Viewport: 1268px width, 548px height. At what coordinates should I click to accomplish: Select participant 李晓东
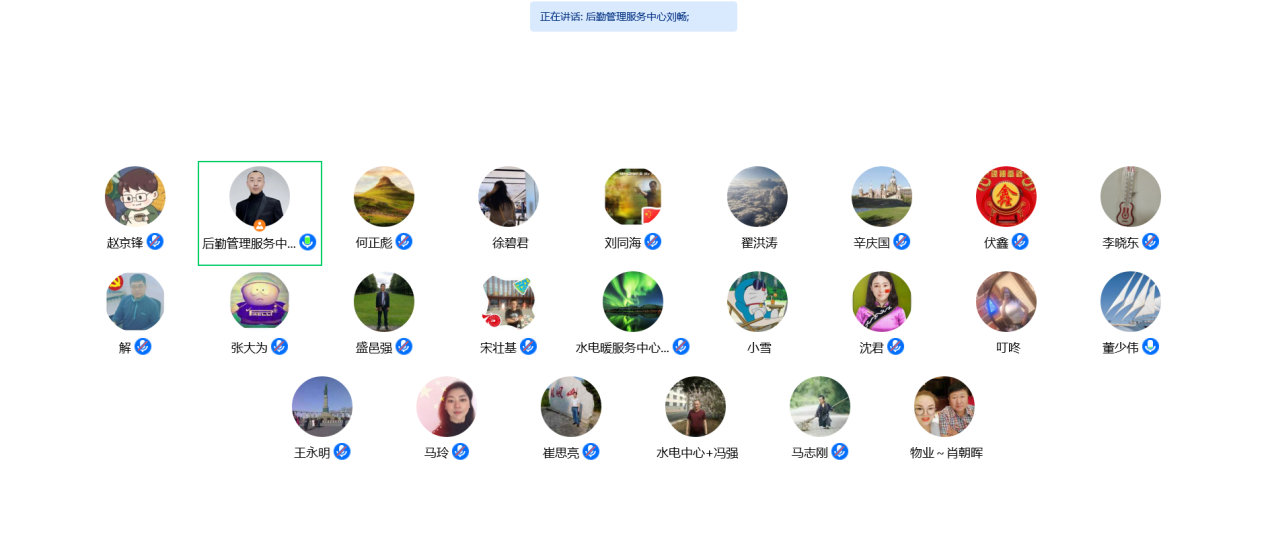click(1130, 197)
